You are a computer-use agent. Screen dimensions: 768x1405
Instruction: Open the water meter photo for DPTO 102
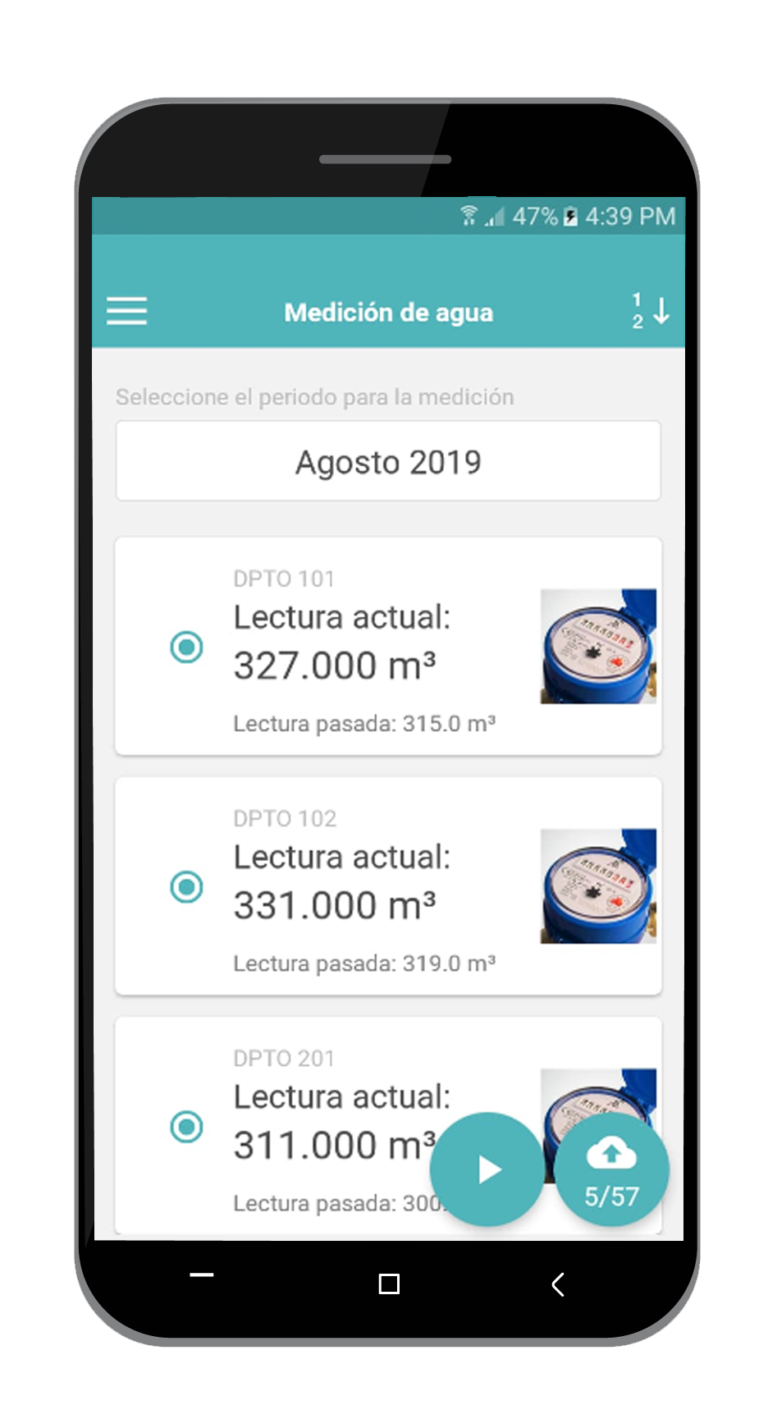598,887
